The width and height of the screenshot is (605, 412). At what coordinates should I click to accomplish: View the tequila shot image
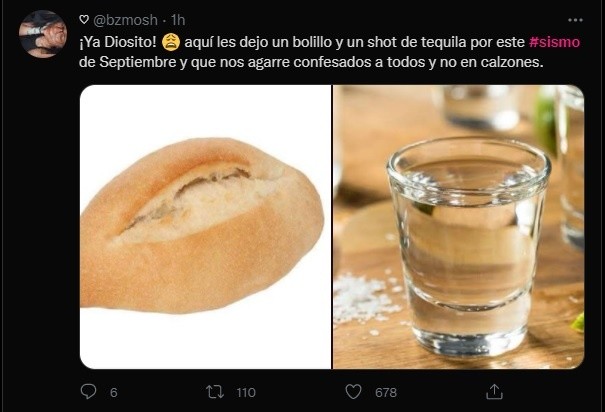tap(459, 226)
